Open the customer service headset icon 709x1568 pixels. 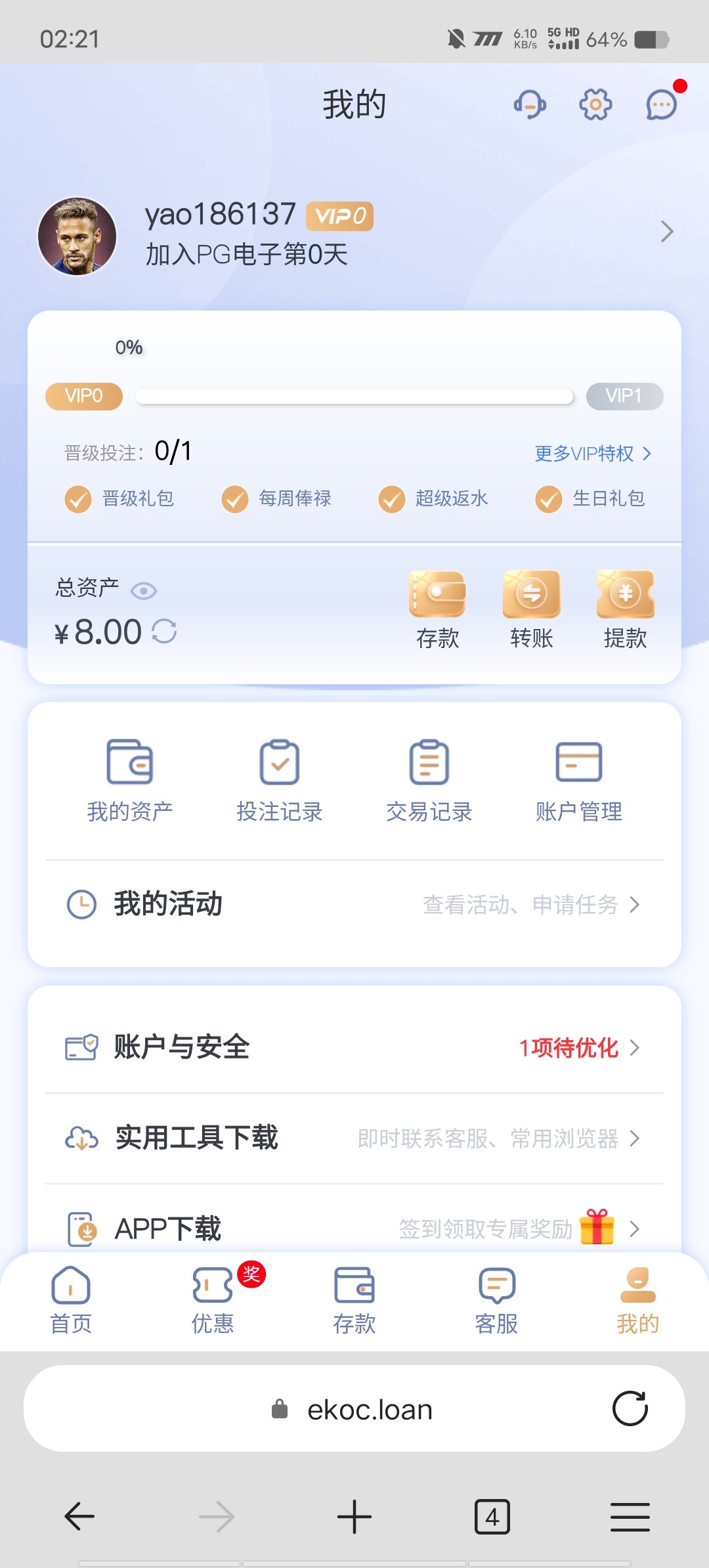[x=530, y=104]
